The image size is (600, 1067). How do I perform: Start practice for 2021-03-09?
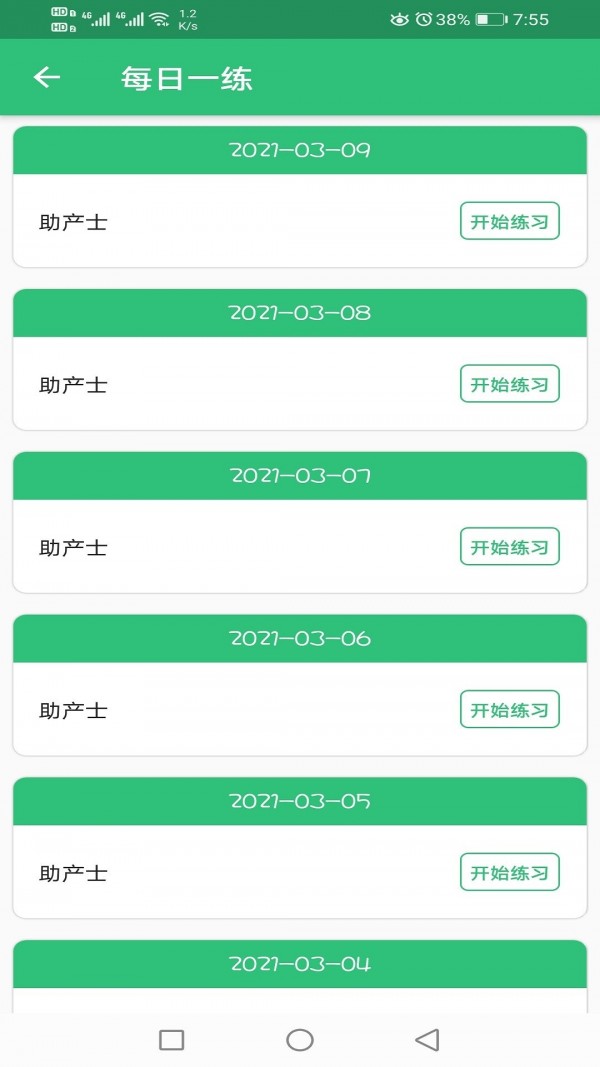click(509, 221)
